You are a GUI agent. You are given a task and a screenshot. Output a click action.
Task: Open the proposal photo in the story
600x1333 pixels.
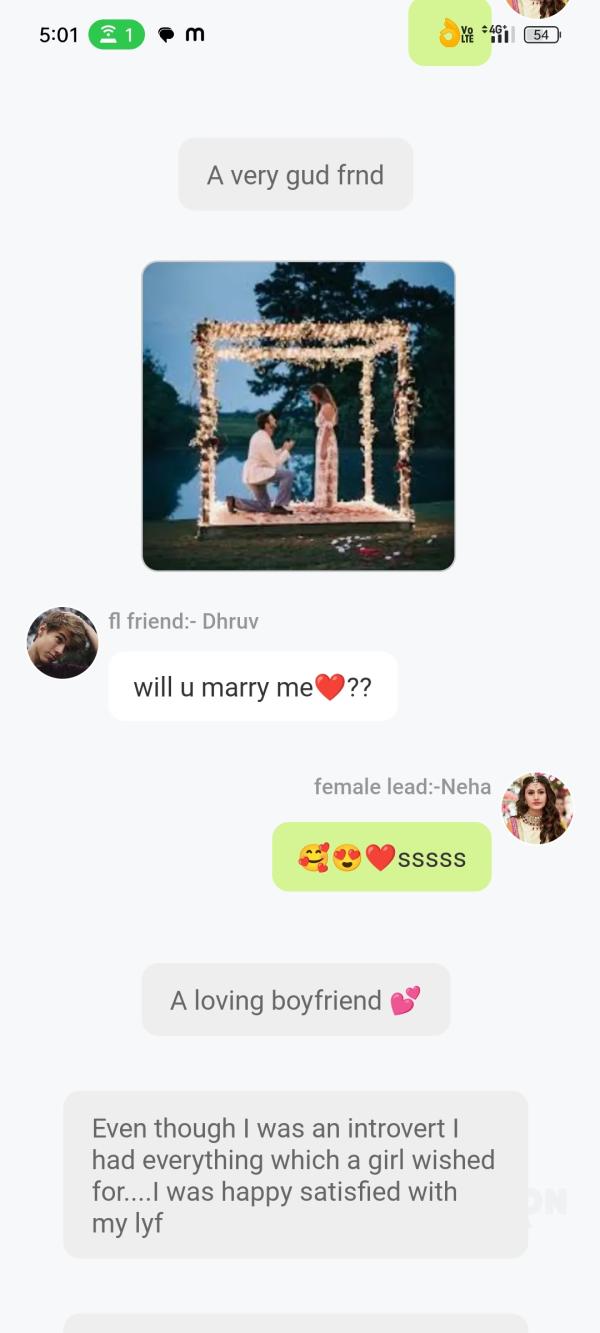pos(298,416)
